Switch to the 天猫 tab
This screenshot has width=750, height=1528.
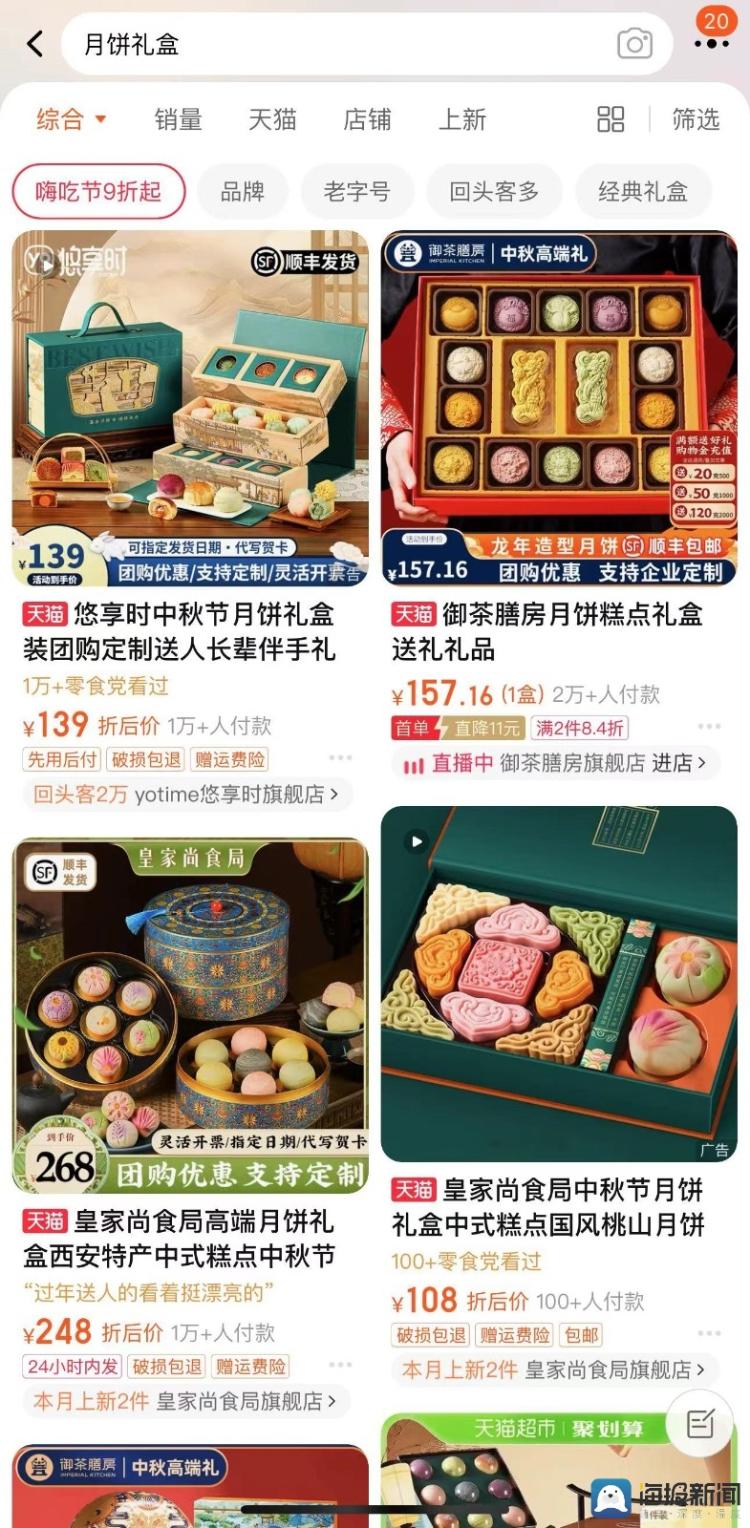click(272, 120)
